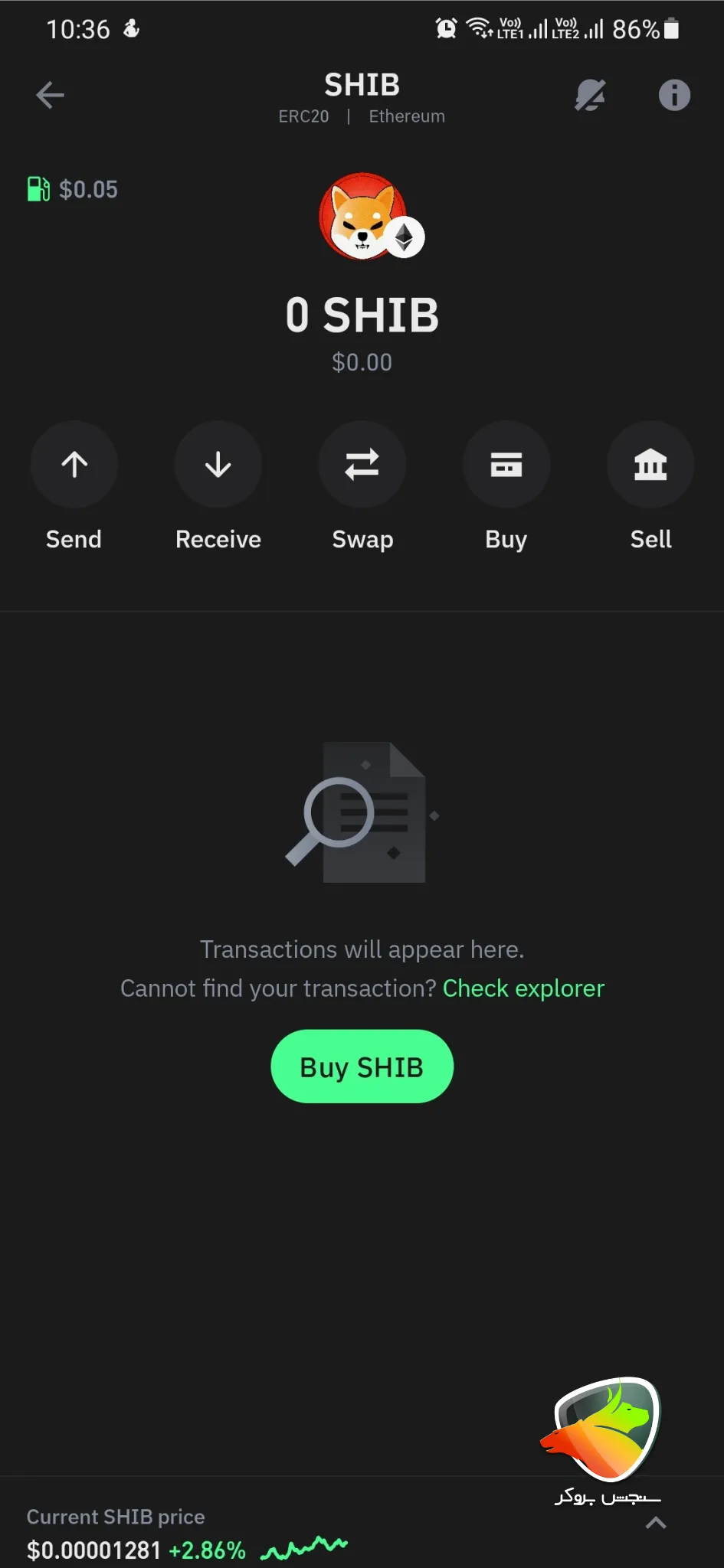Open Receive to get SHIB
724x1568 pixels.
click(218, 465)
